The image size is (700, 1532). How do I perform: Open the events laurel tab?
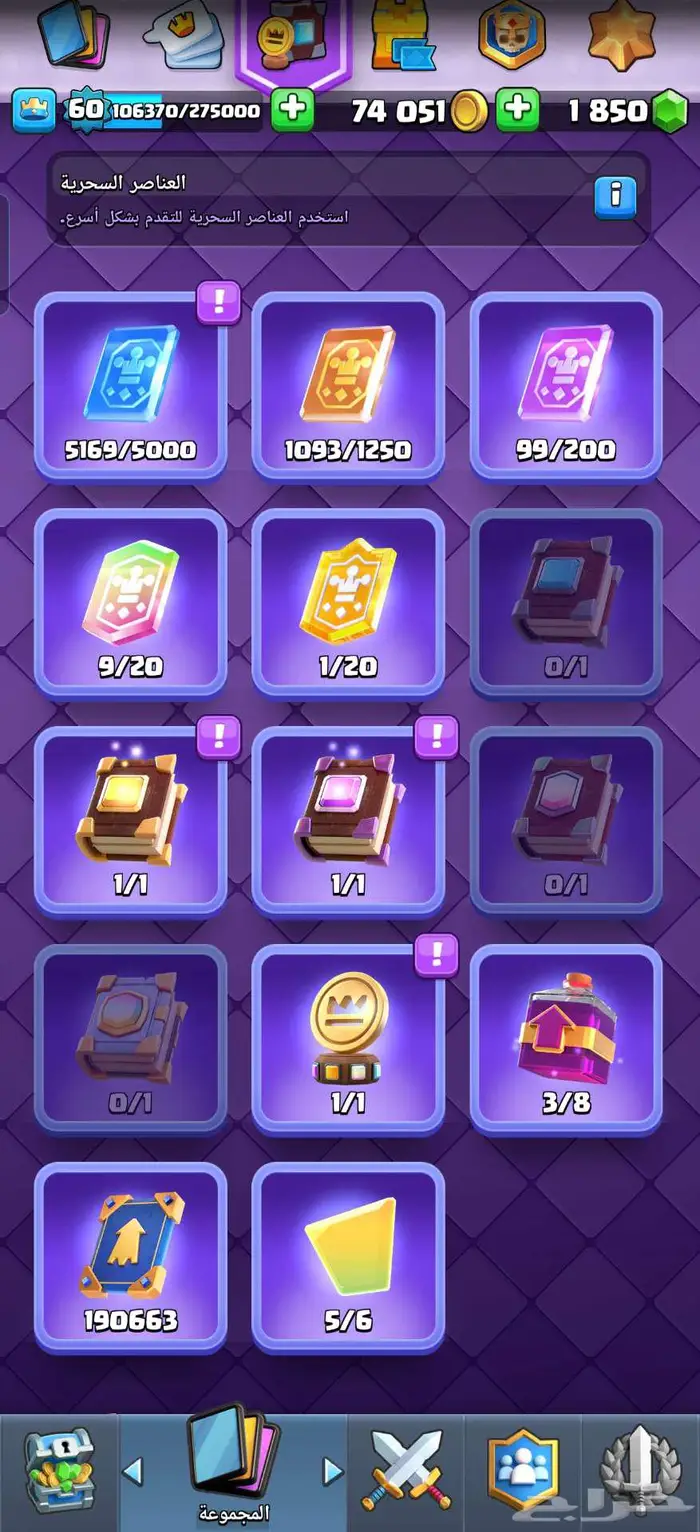point(640,1470)
